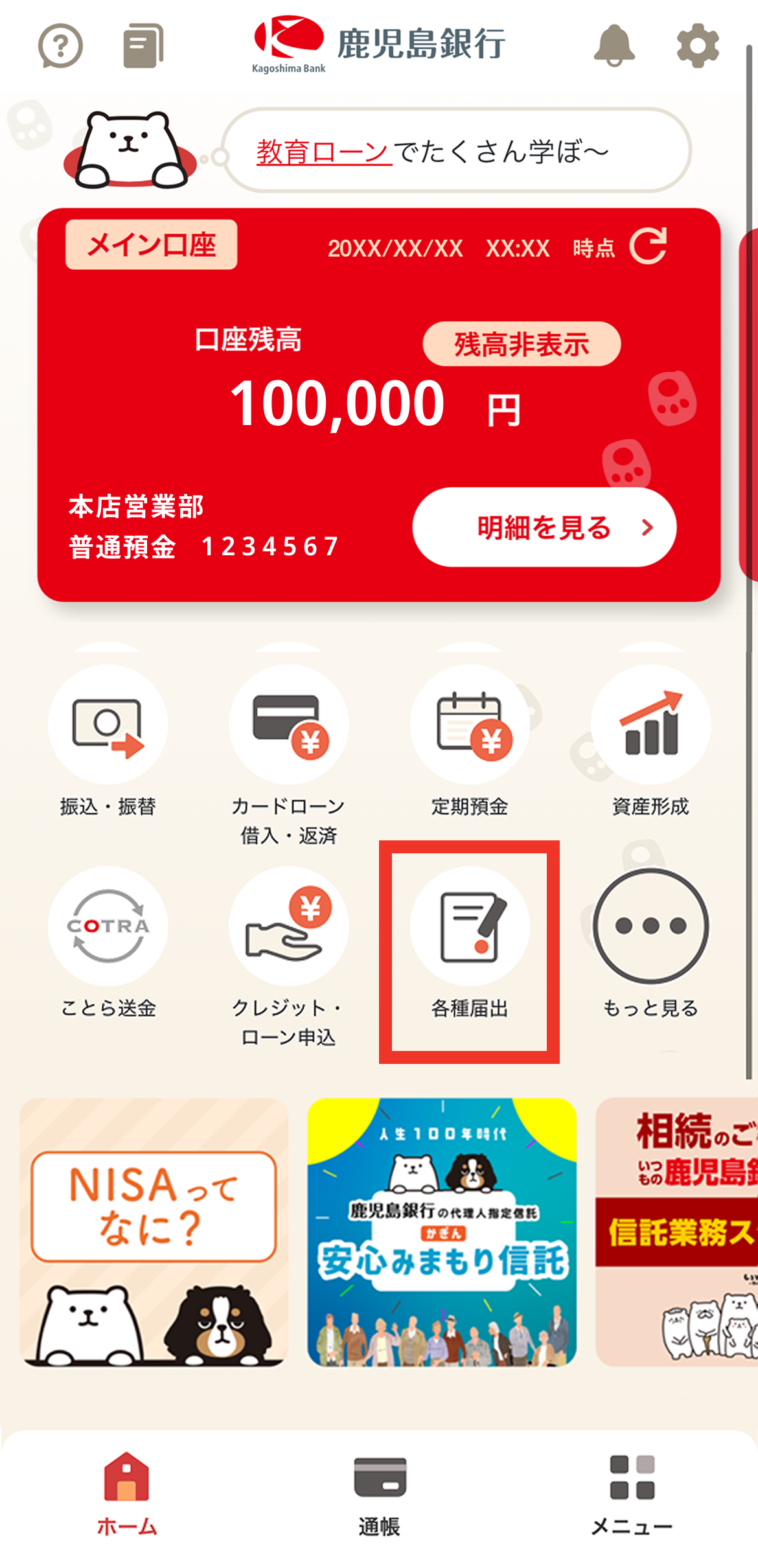758x1568 pixels.
Task: Refresh the account balance
Action: [649, 246]
